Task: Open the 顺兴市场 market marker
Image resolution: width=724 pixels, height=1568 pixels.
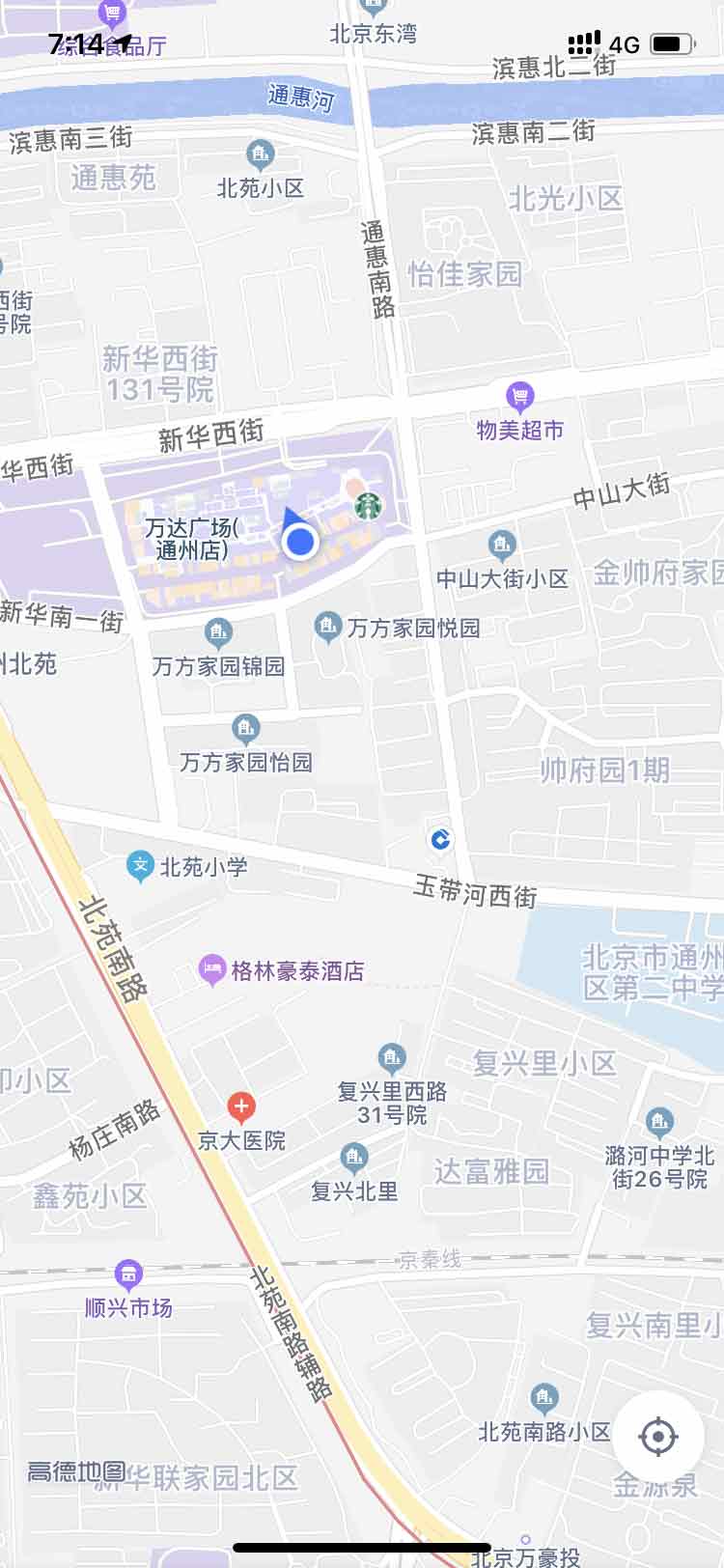Action: click(127, 1274)
